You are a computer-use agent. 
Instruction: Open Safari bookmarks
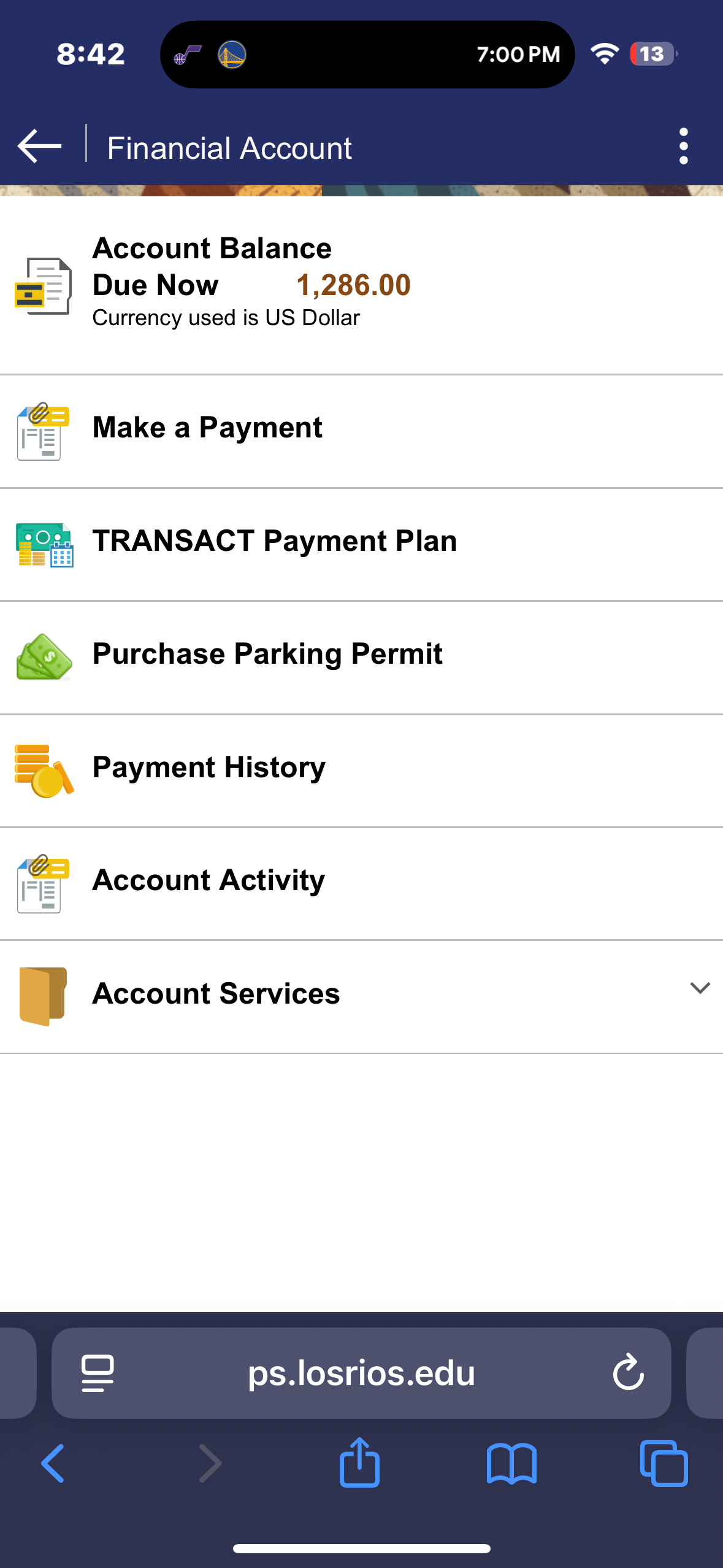(511, 1463)
